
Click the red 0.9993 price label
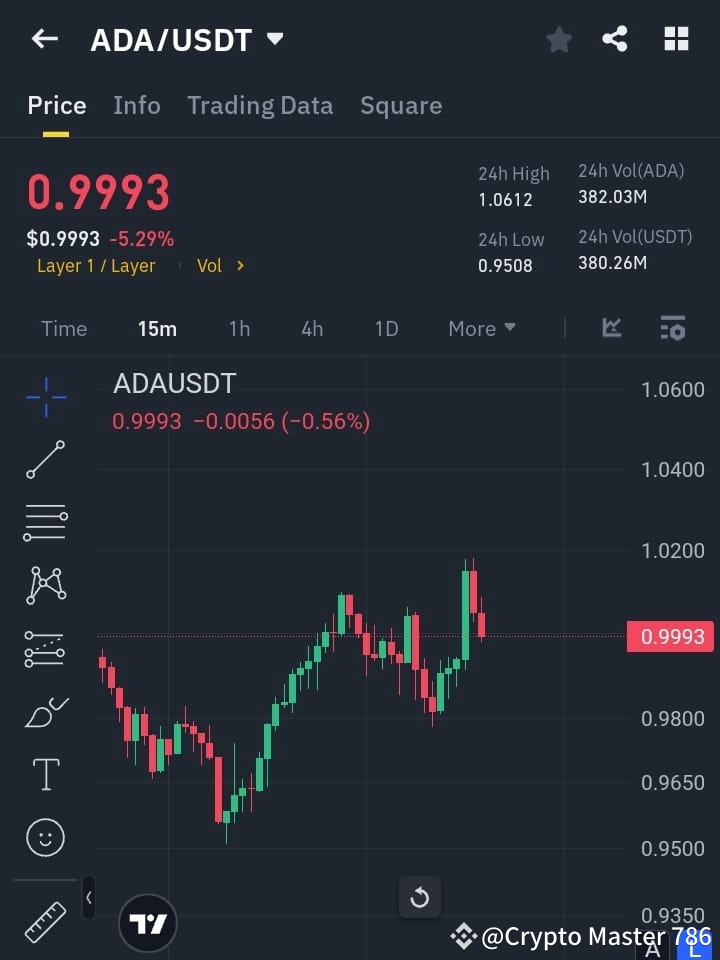(670, 636)
